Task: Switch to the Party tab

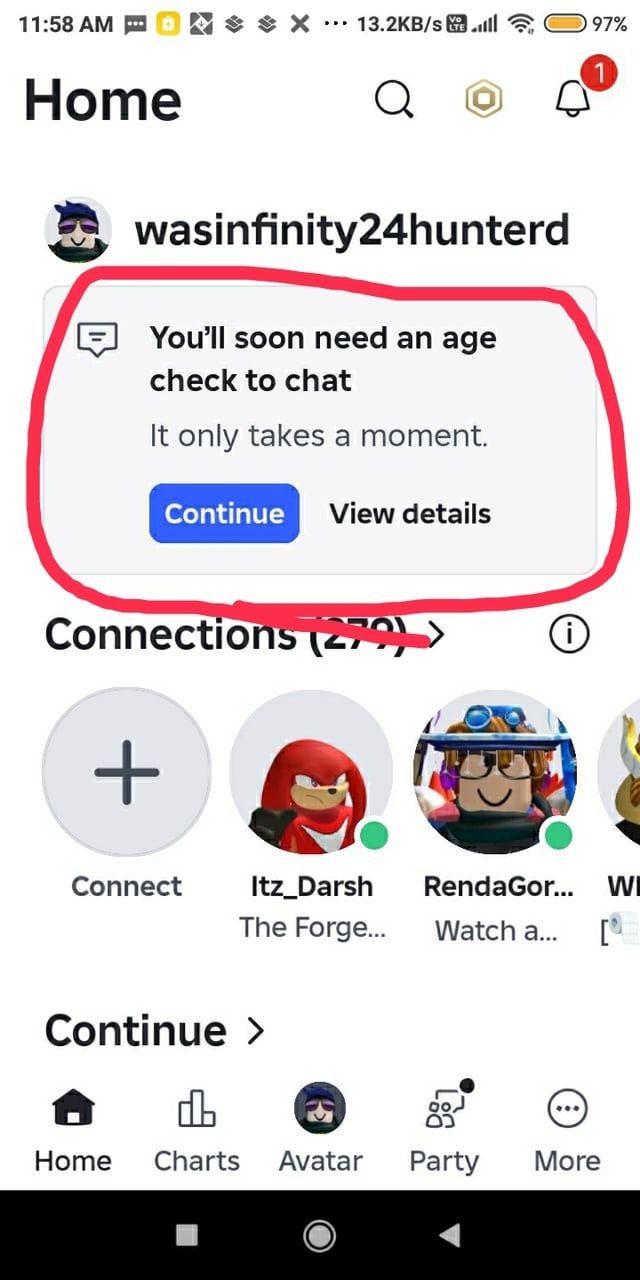Action: pos(444,1130)
